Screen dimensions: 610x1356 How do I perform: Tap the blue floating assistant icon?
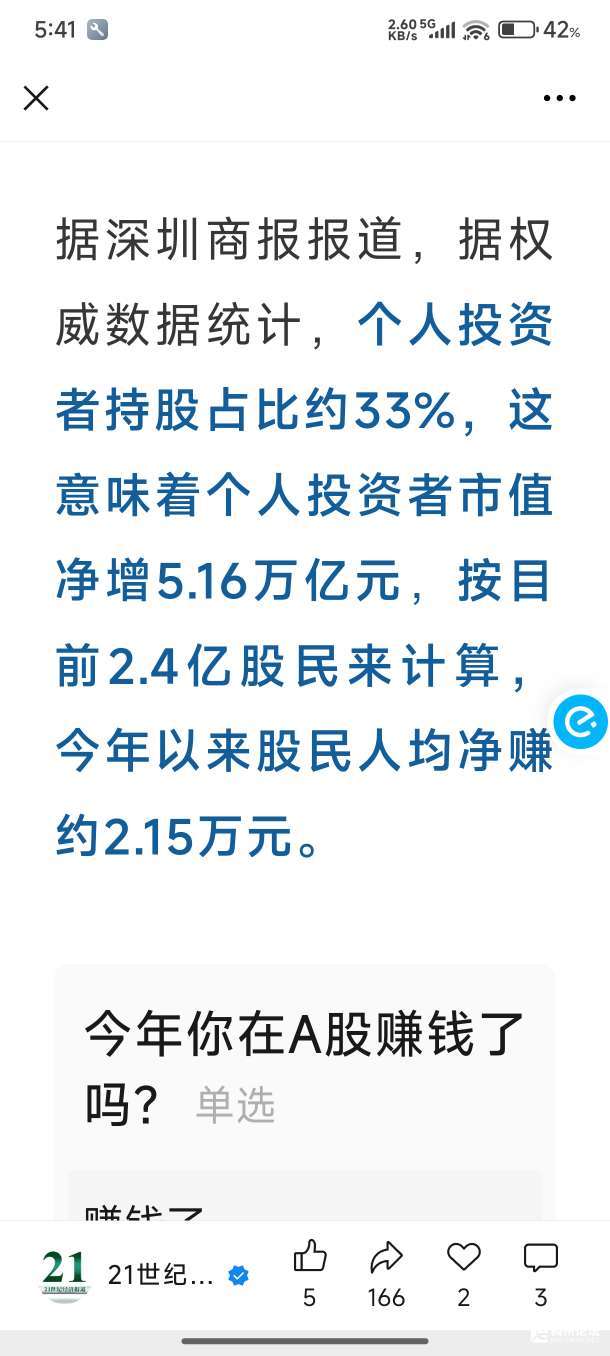(581, 721)
